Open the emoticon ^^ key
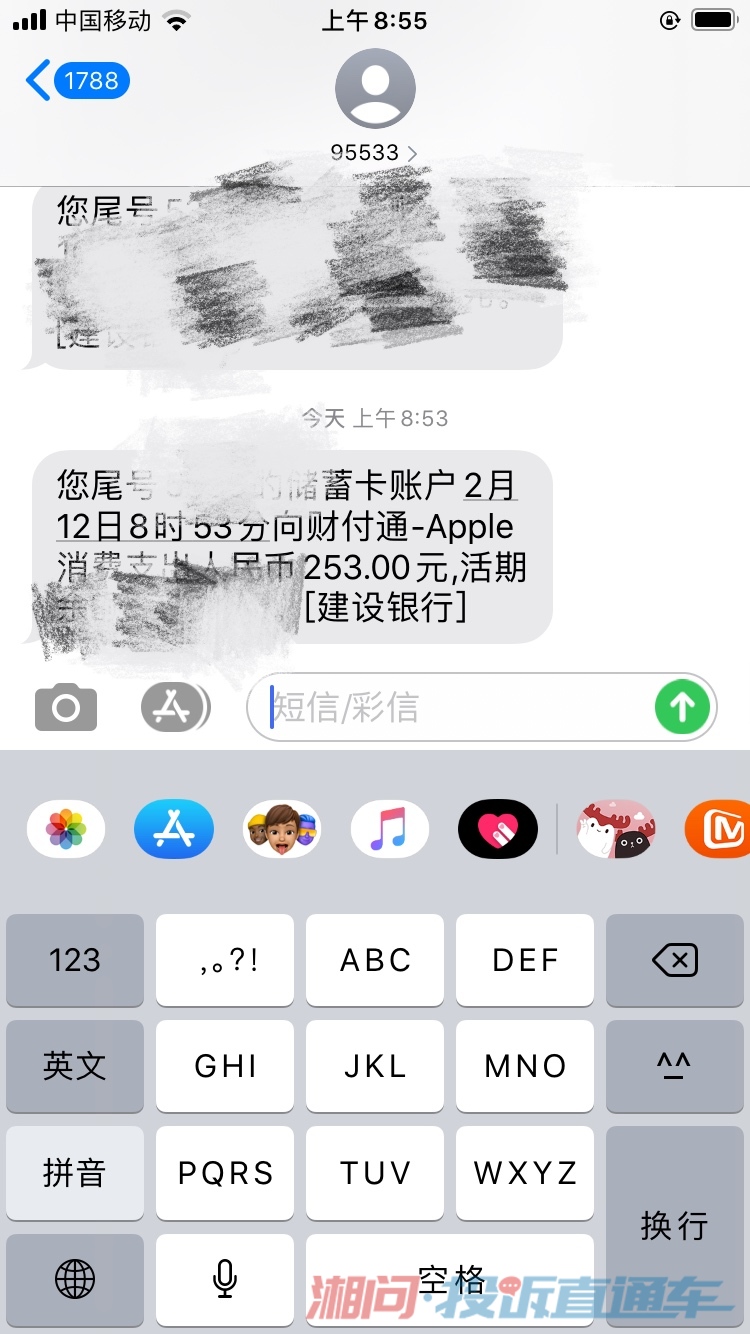Image resolution: width=750 pixels, height=1334 pixels. click(x=675, y=1066)
